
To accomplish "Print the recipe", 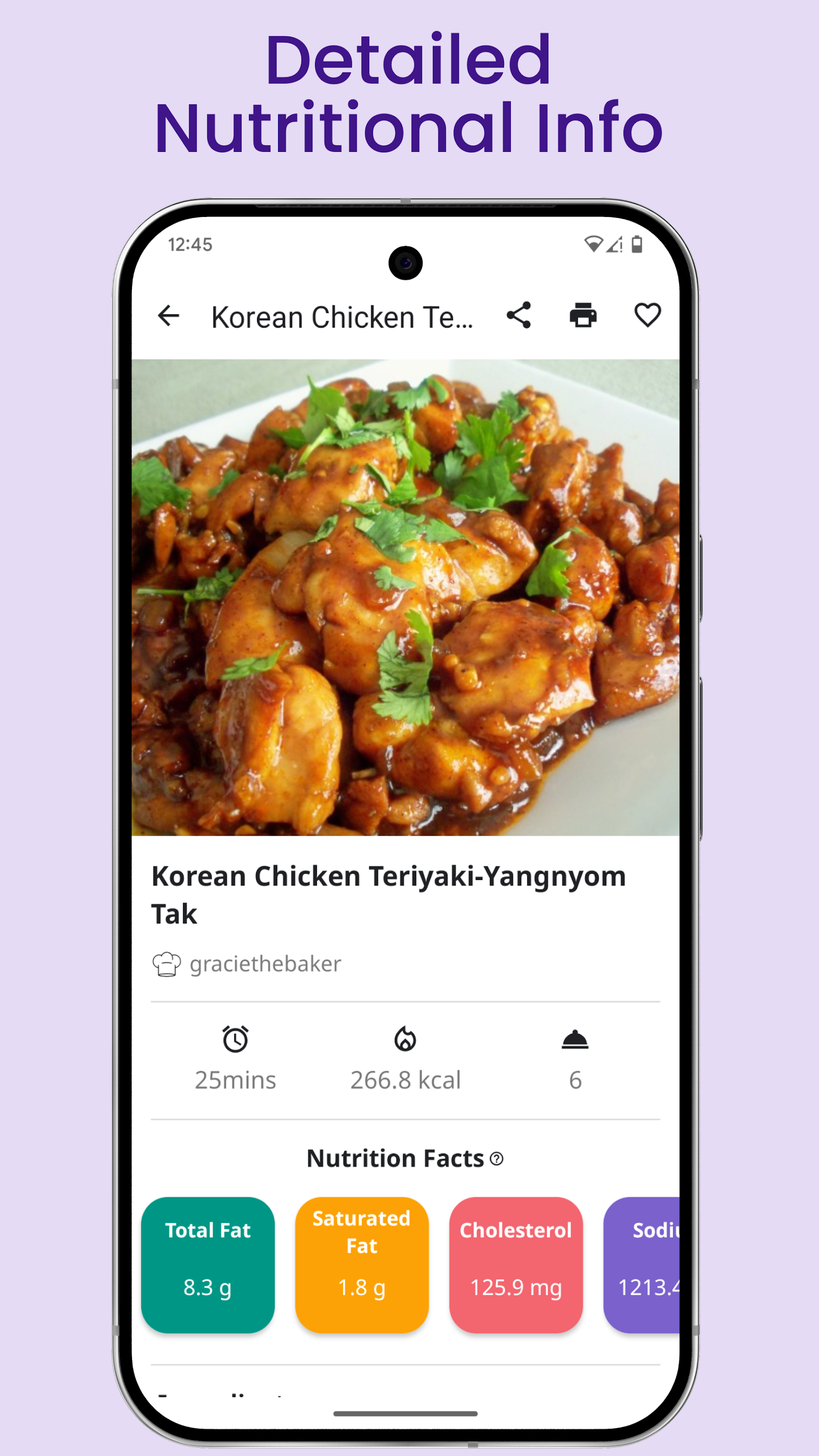I will [583, 316].
